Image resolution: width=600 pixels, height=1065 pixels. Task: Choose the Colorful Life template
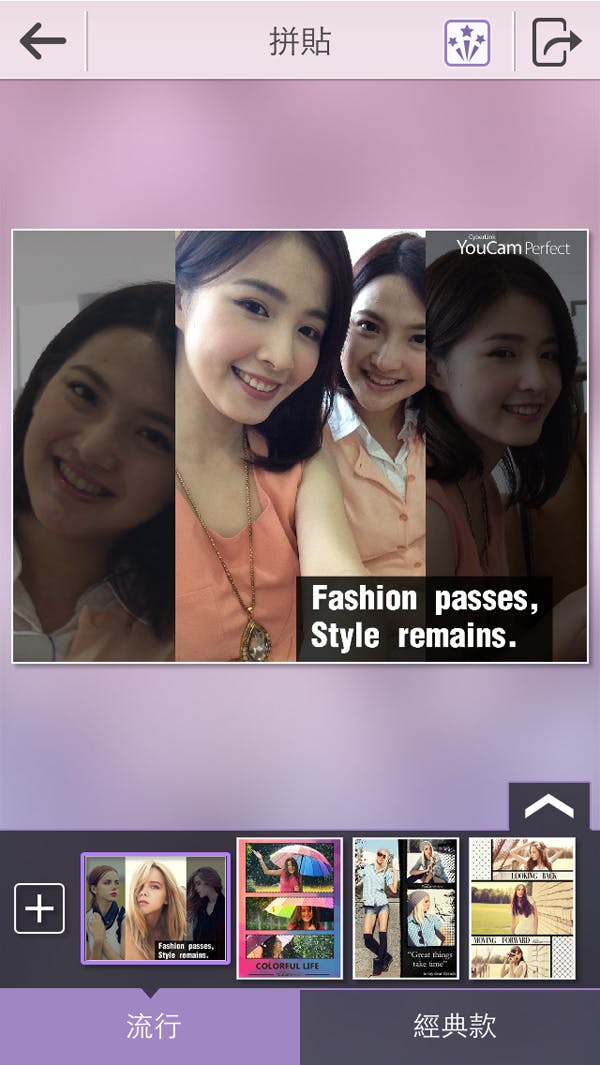click(x=289, y=908)
